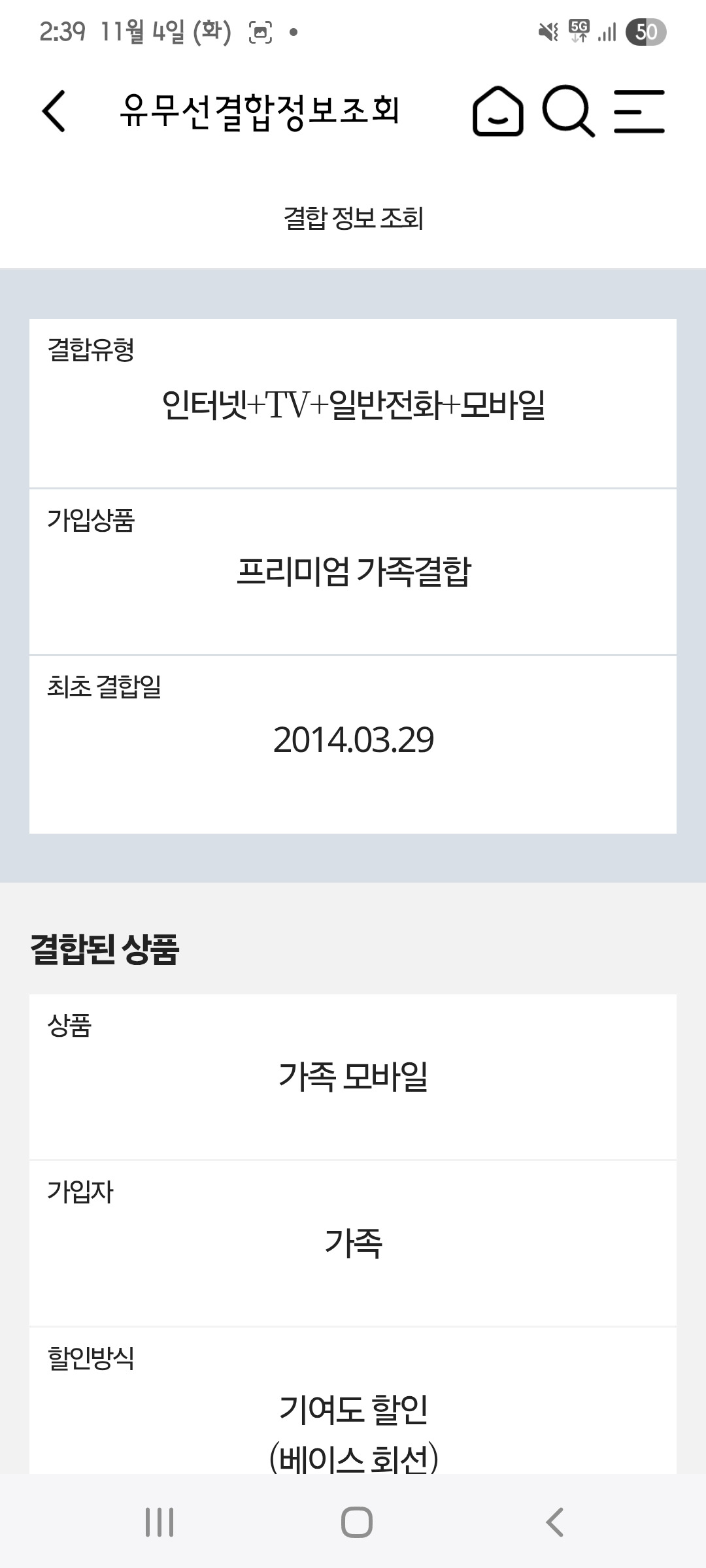The image size is (706, 1568).
Task: Go back from 유무선결합정보조회 page
Action: [x=54, y=111]
